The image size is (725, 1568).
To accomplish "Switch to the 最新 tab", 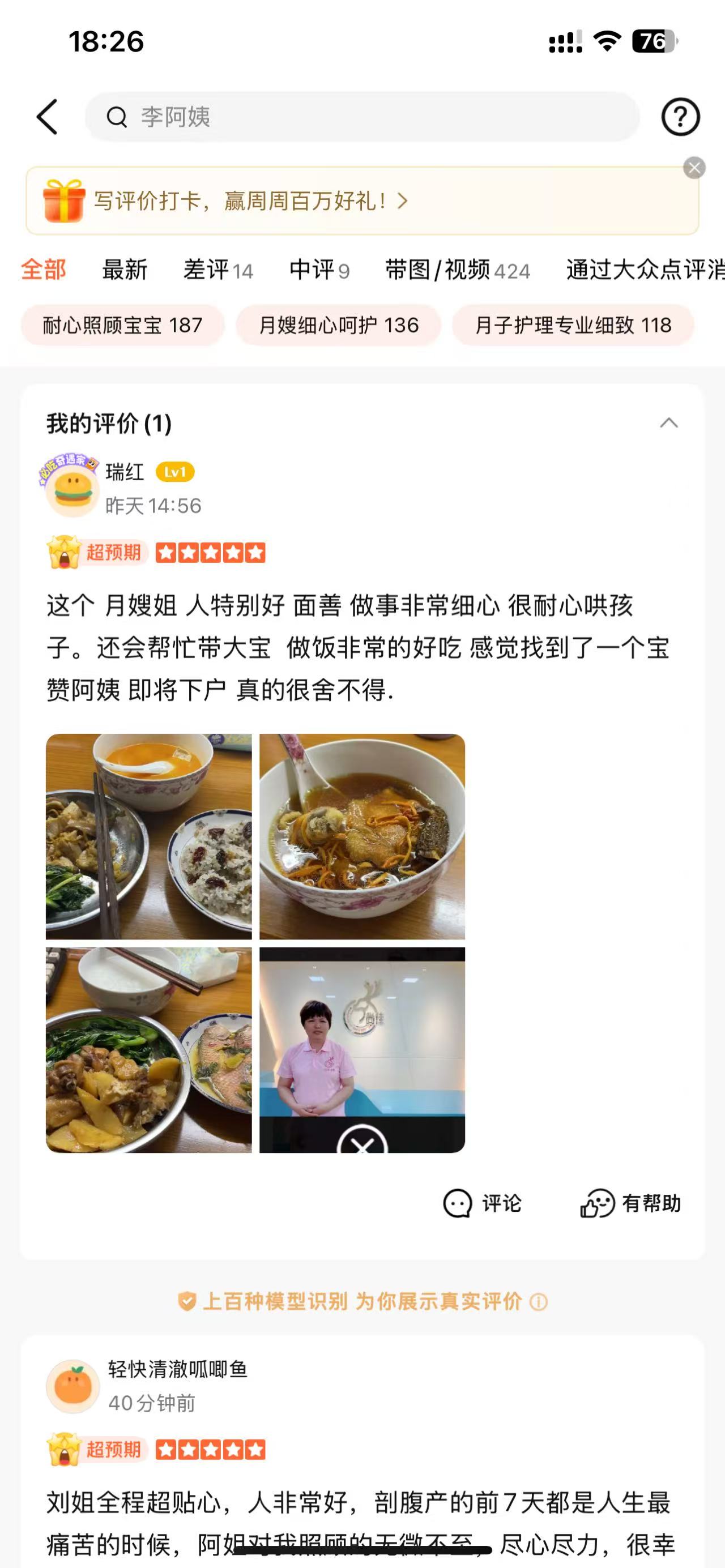I will point(124,269).
